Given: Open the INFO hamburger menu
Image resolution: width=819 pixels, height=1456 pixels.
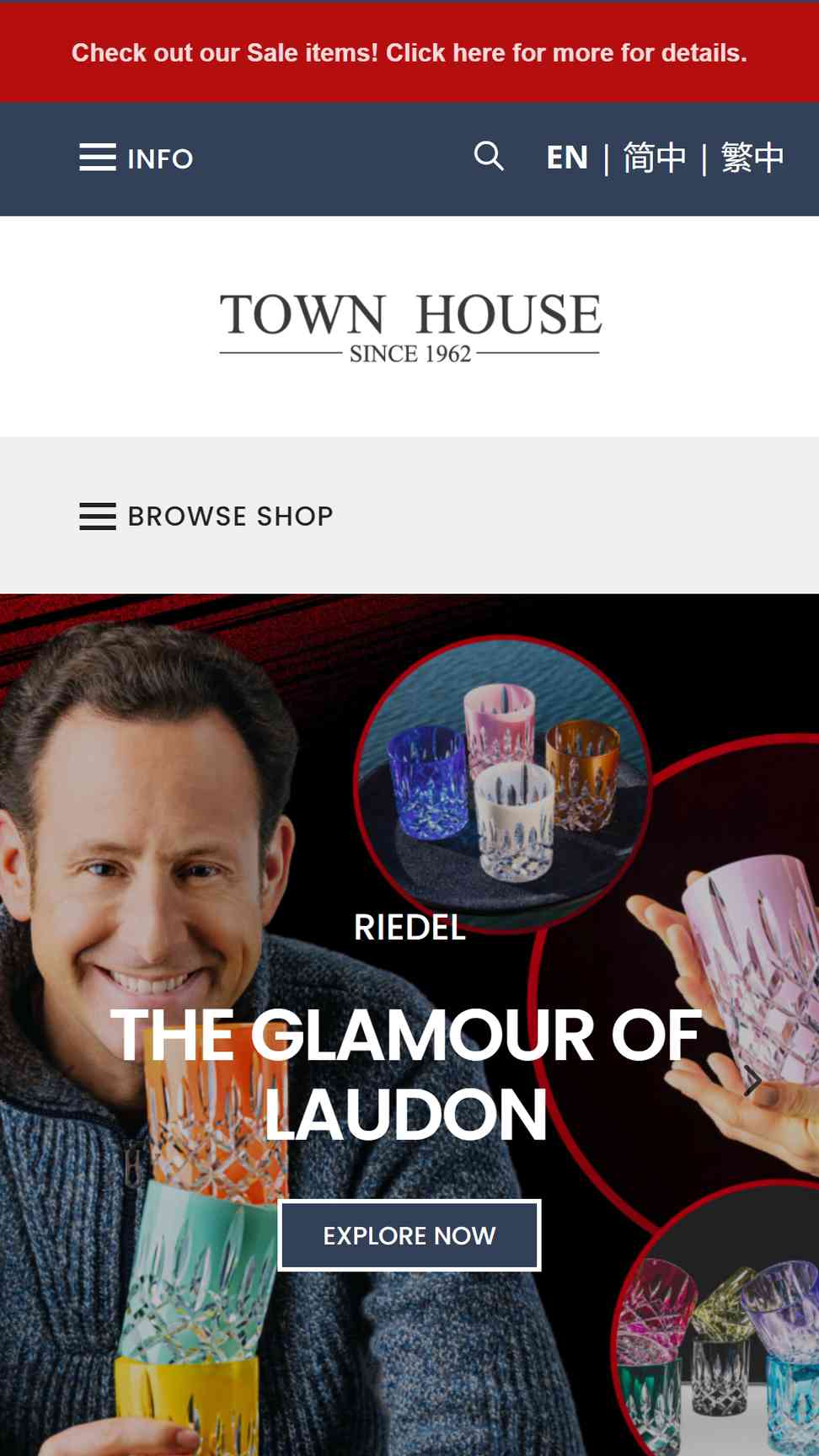Looking at the screenshot, I should point(136,158).
